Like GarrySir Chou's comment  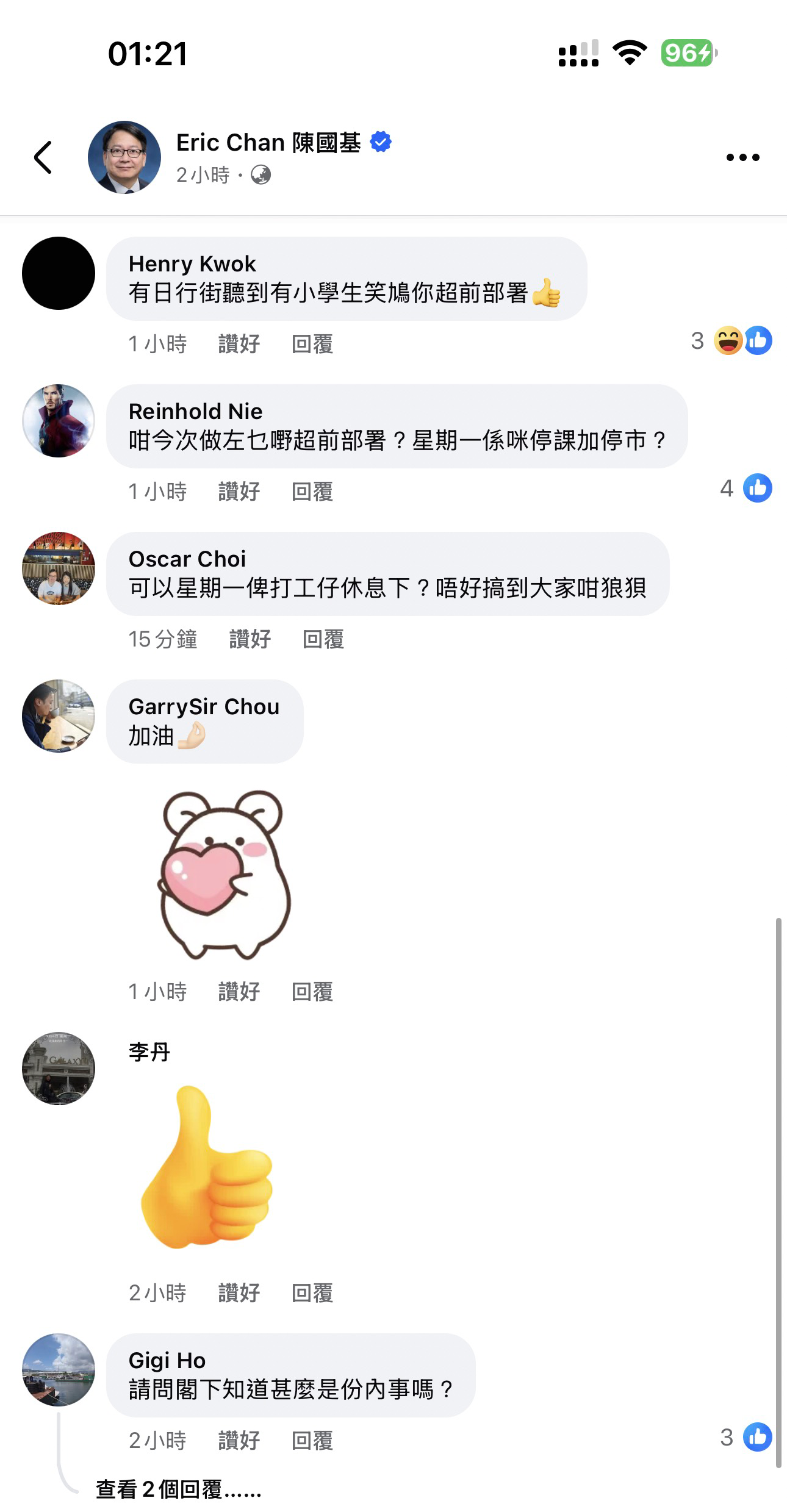pos(239,992)
